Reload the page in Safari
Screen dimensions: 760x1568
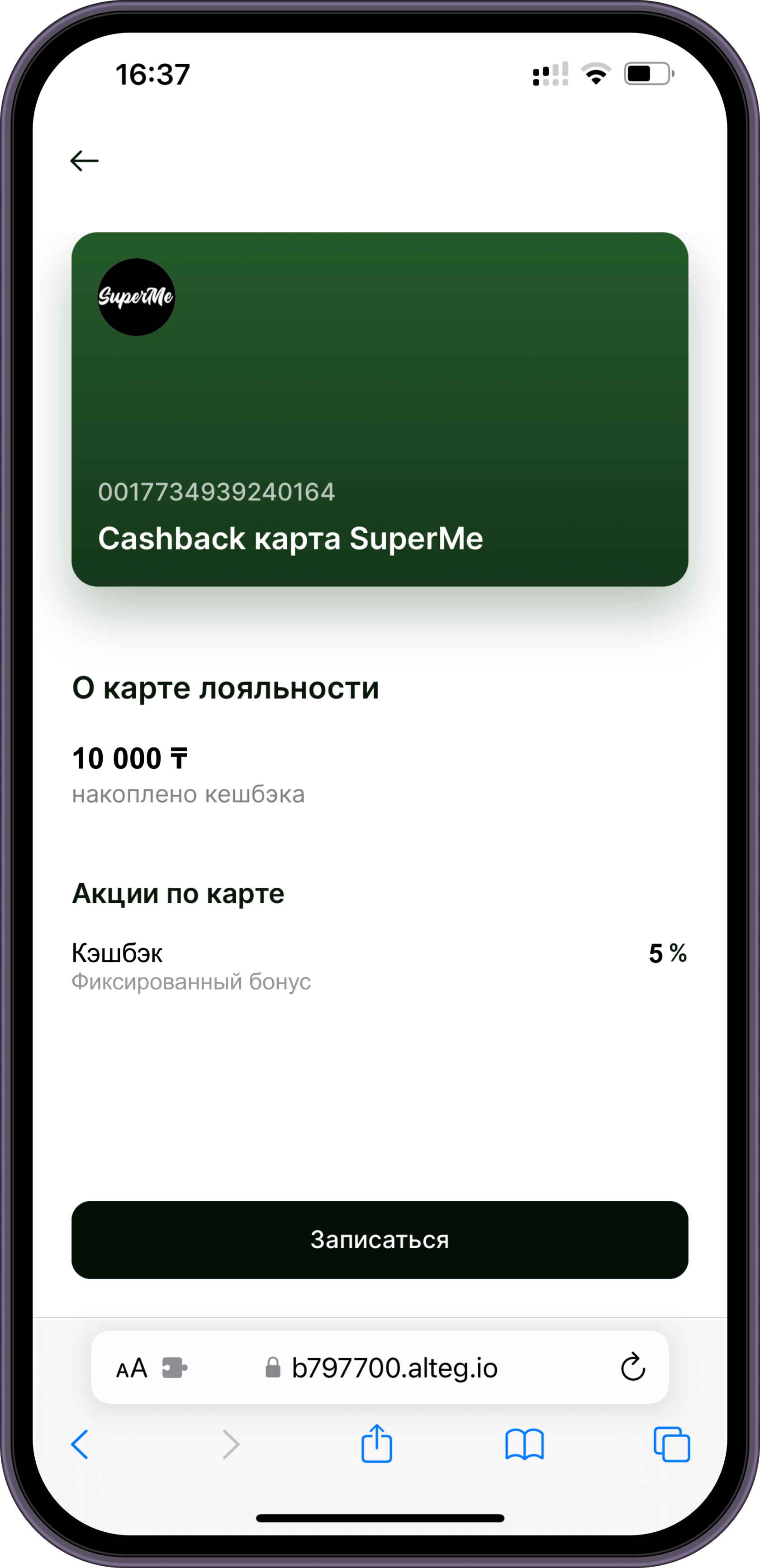coord(632,1368)
